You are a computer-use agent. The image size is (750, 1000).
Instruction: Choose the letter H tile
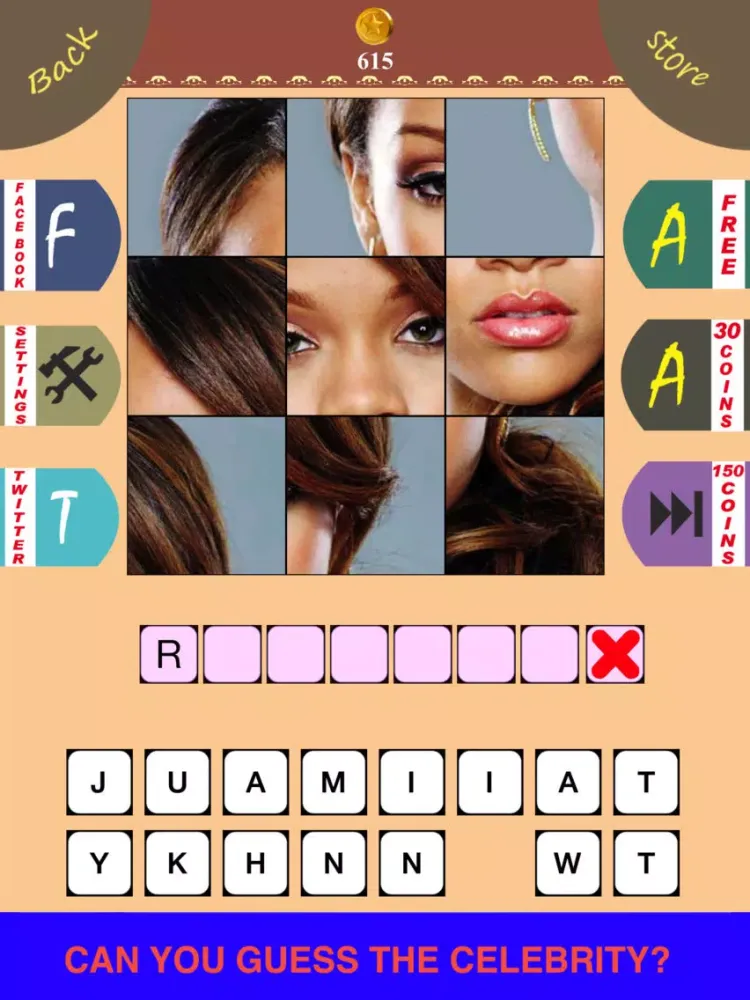coord(255,862)
